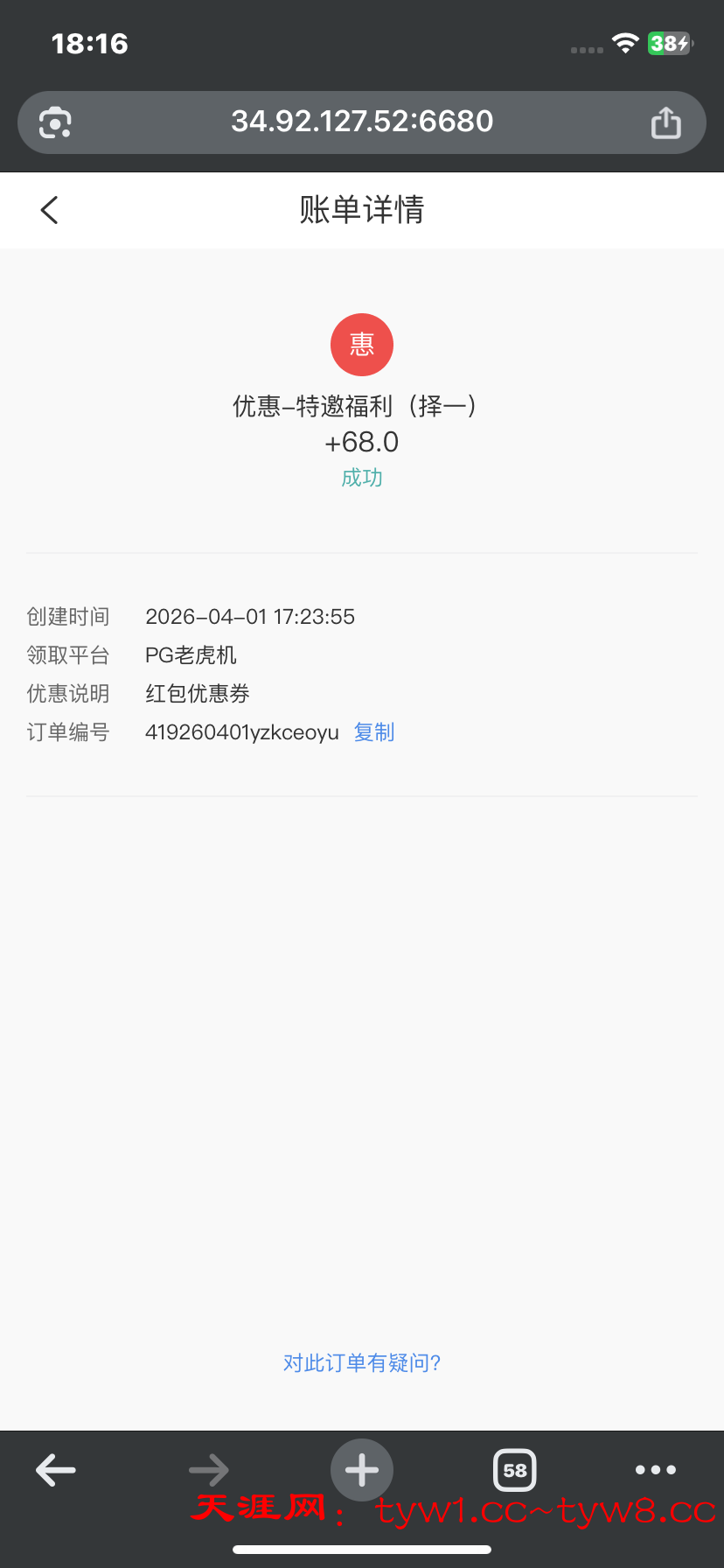This screenshot has width=724, height=1568.
Task: Collapse the page with the back chevron
Action: (49, 210)
